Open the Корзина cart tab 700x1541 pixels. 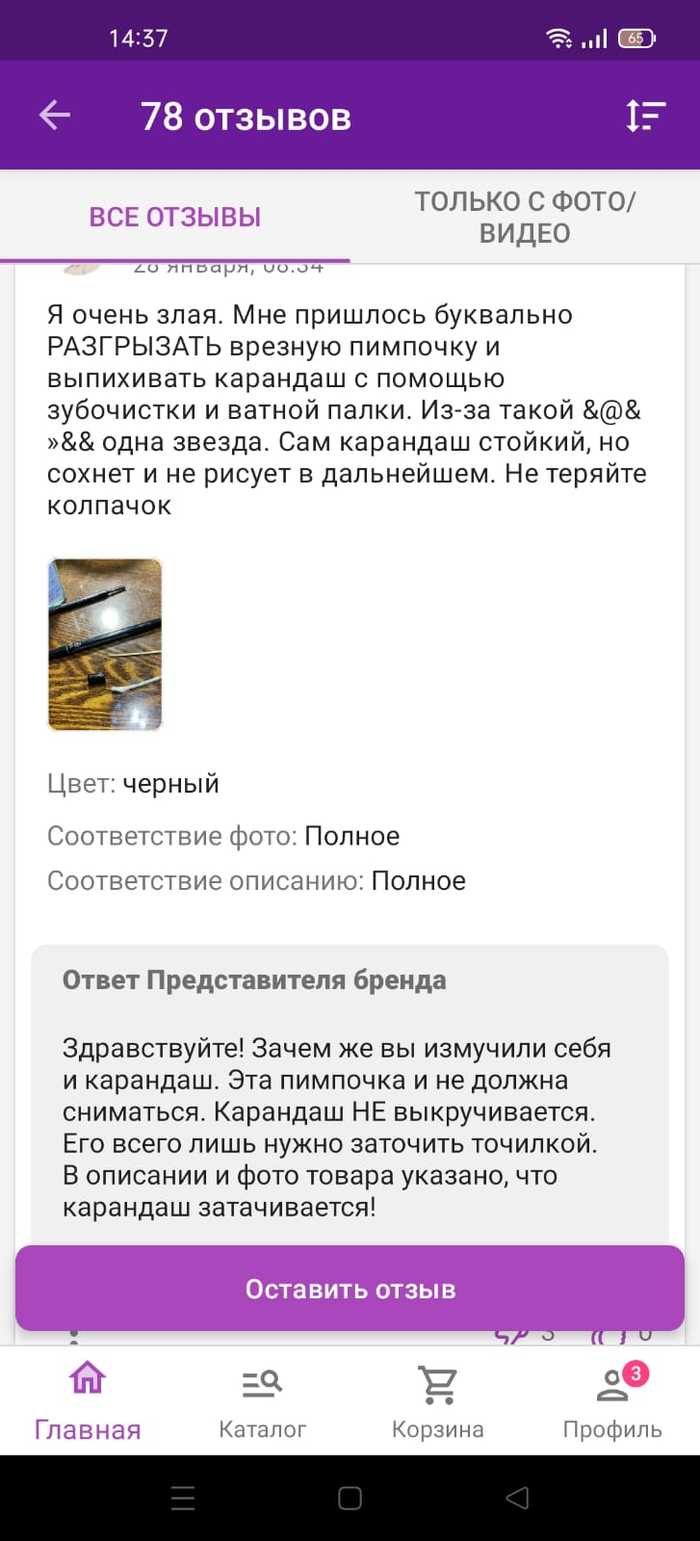[437, 1400]
